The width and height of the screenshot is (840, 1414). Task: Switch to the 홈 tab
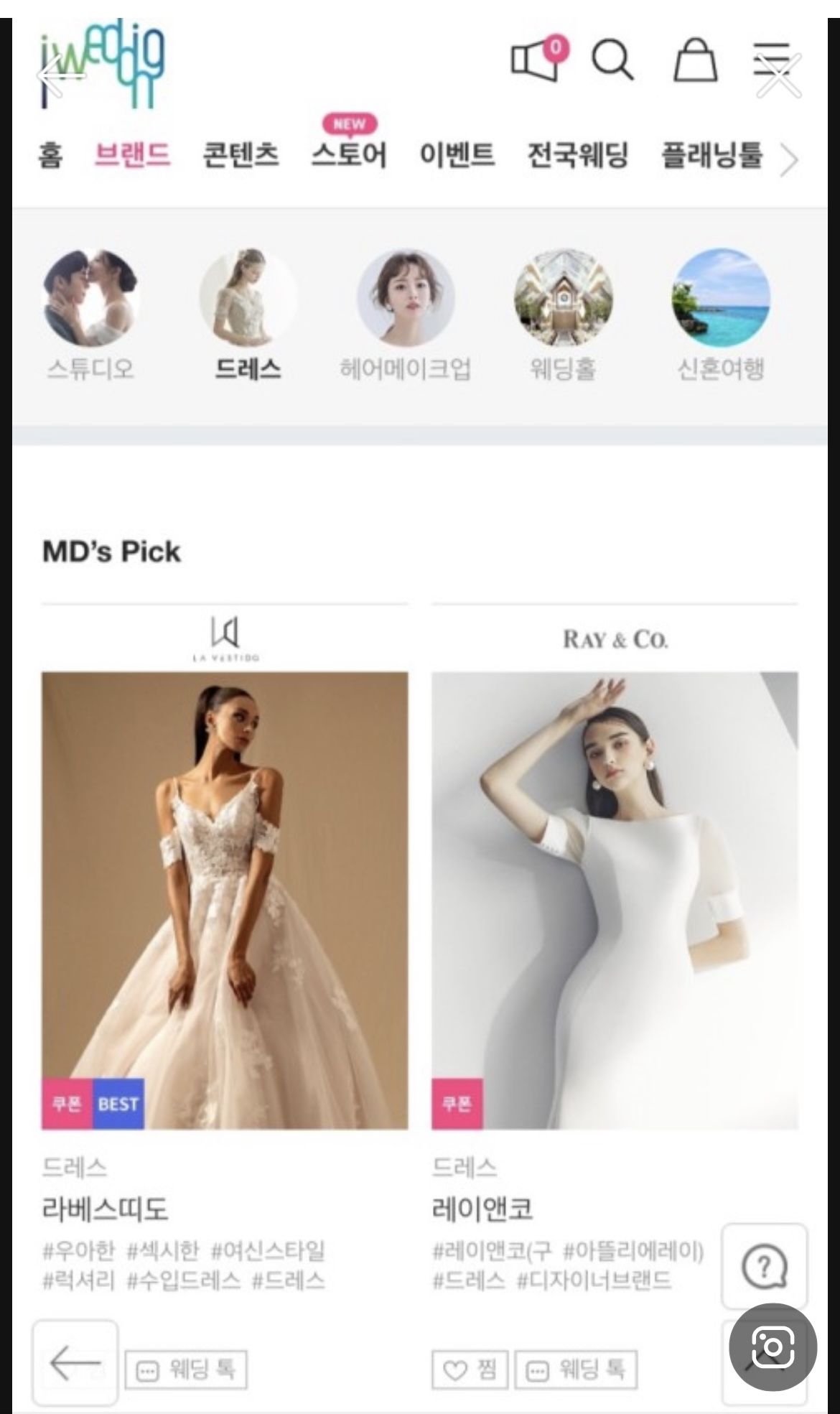point(50,155)
